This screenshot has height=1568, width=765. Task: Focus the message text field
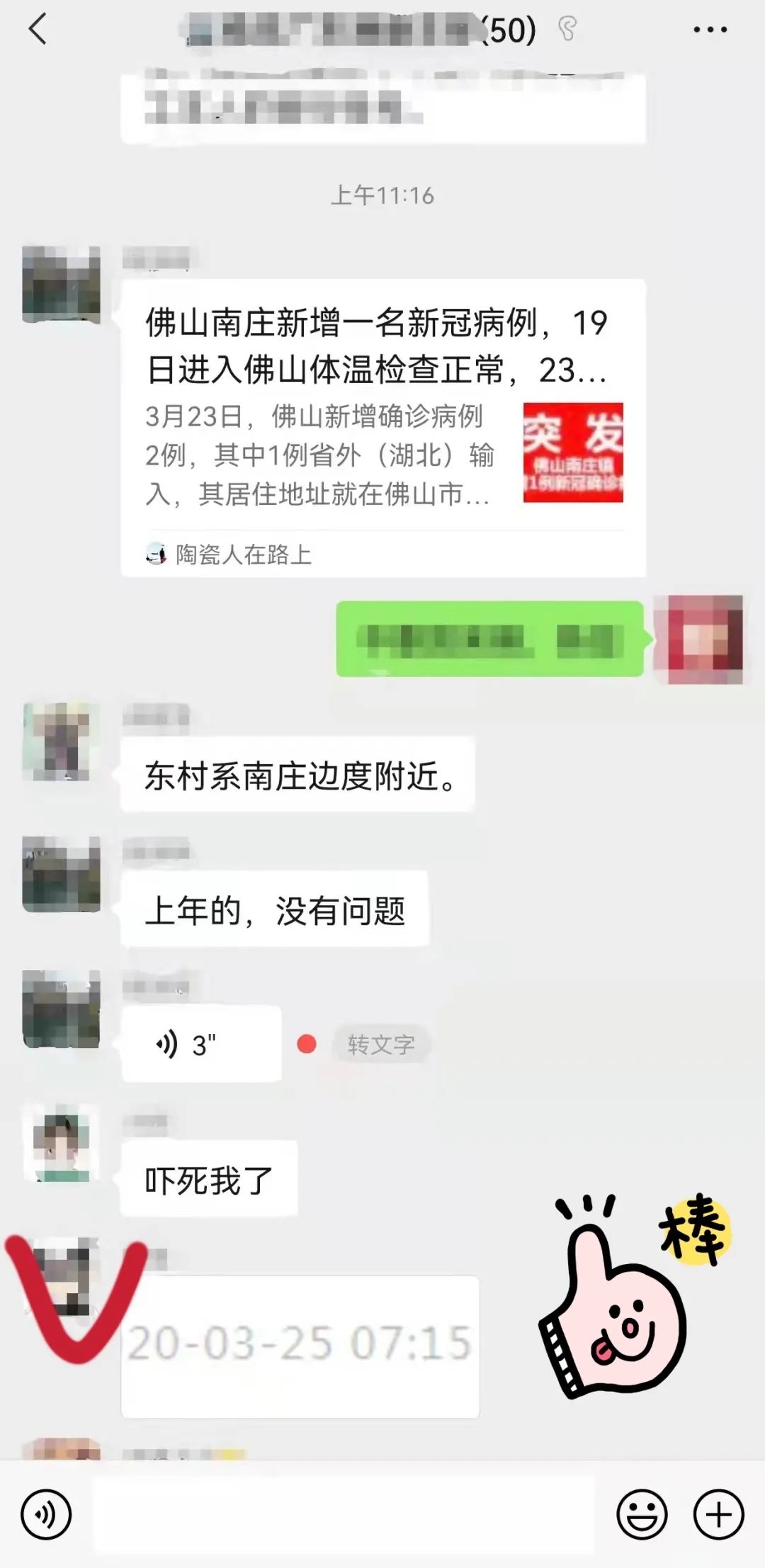[344, 1514]
